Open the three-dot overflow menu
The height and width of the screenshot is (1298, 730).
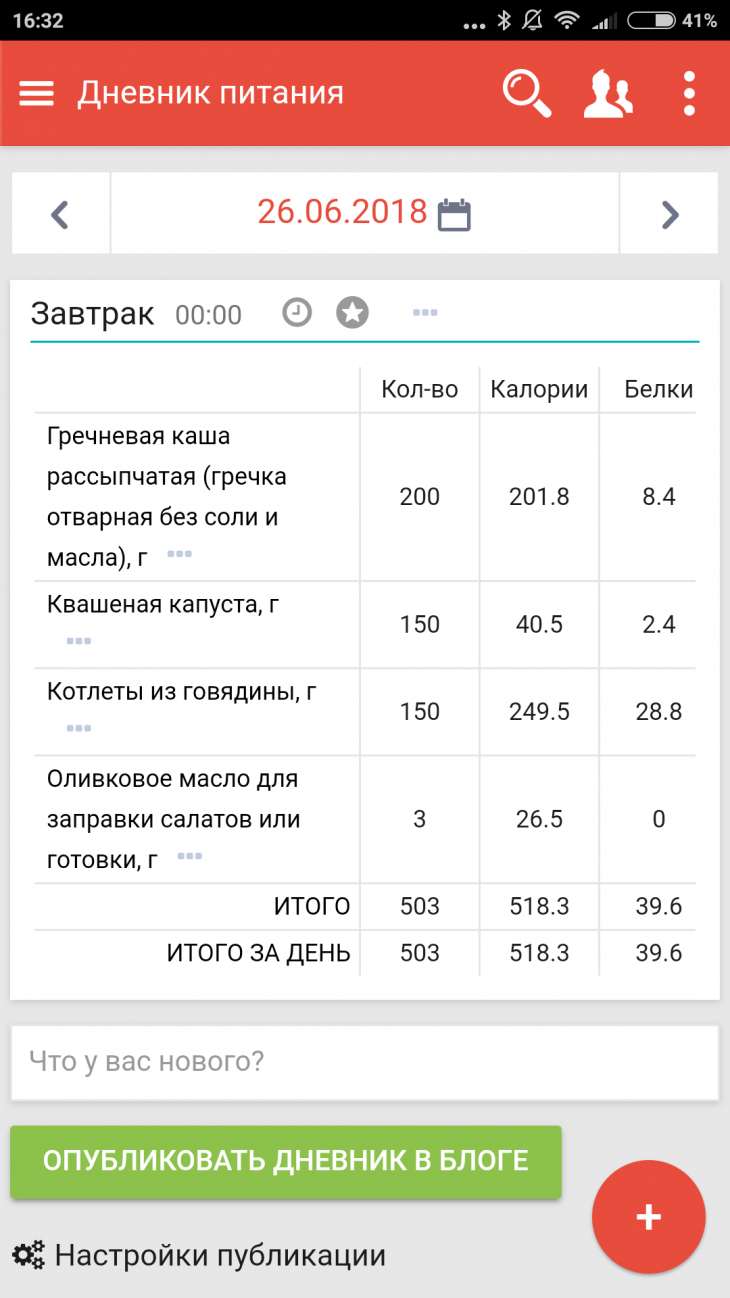coord(689,94)
